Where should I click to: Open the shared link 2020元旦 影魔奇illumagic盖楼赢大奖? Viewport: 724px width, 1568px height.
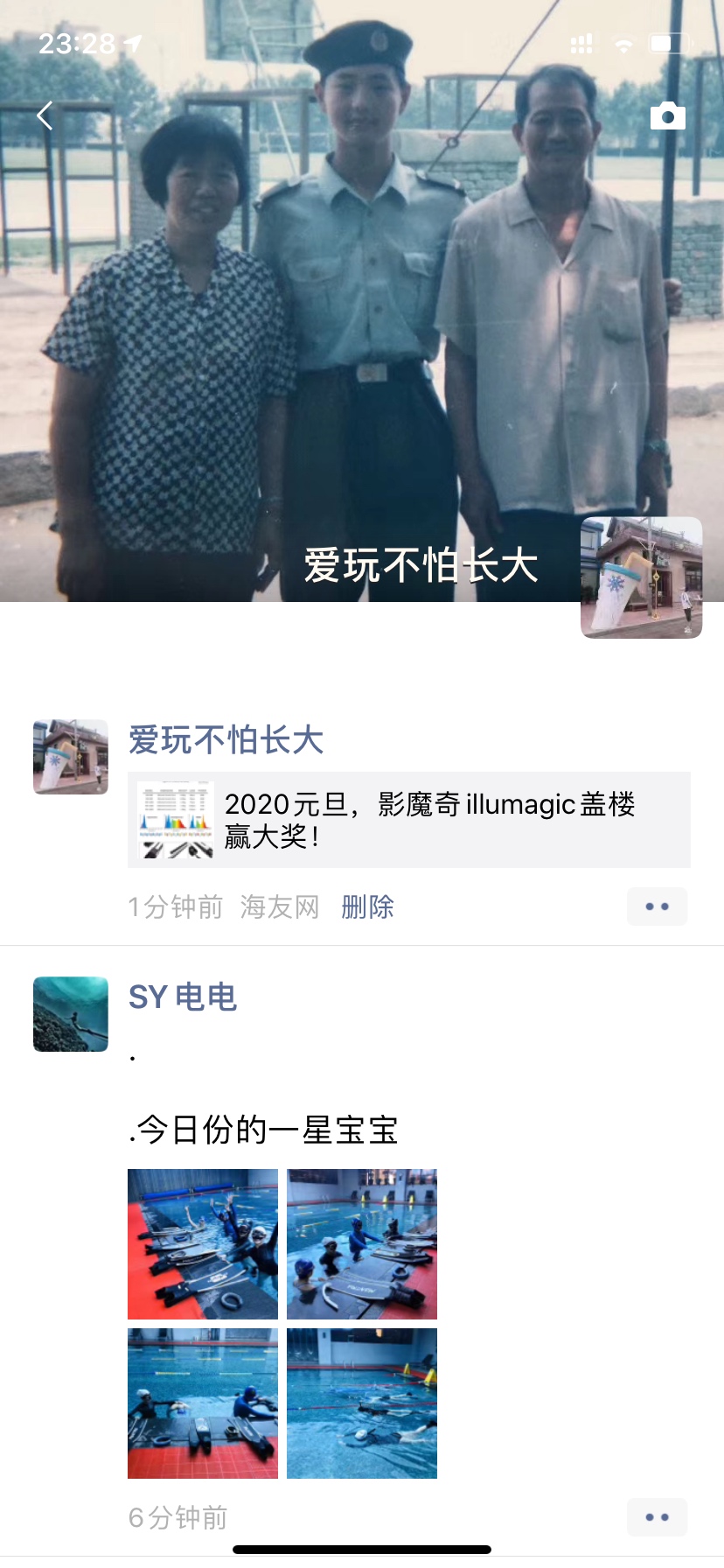tap(408, 820)
